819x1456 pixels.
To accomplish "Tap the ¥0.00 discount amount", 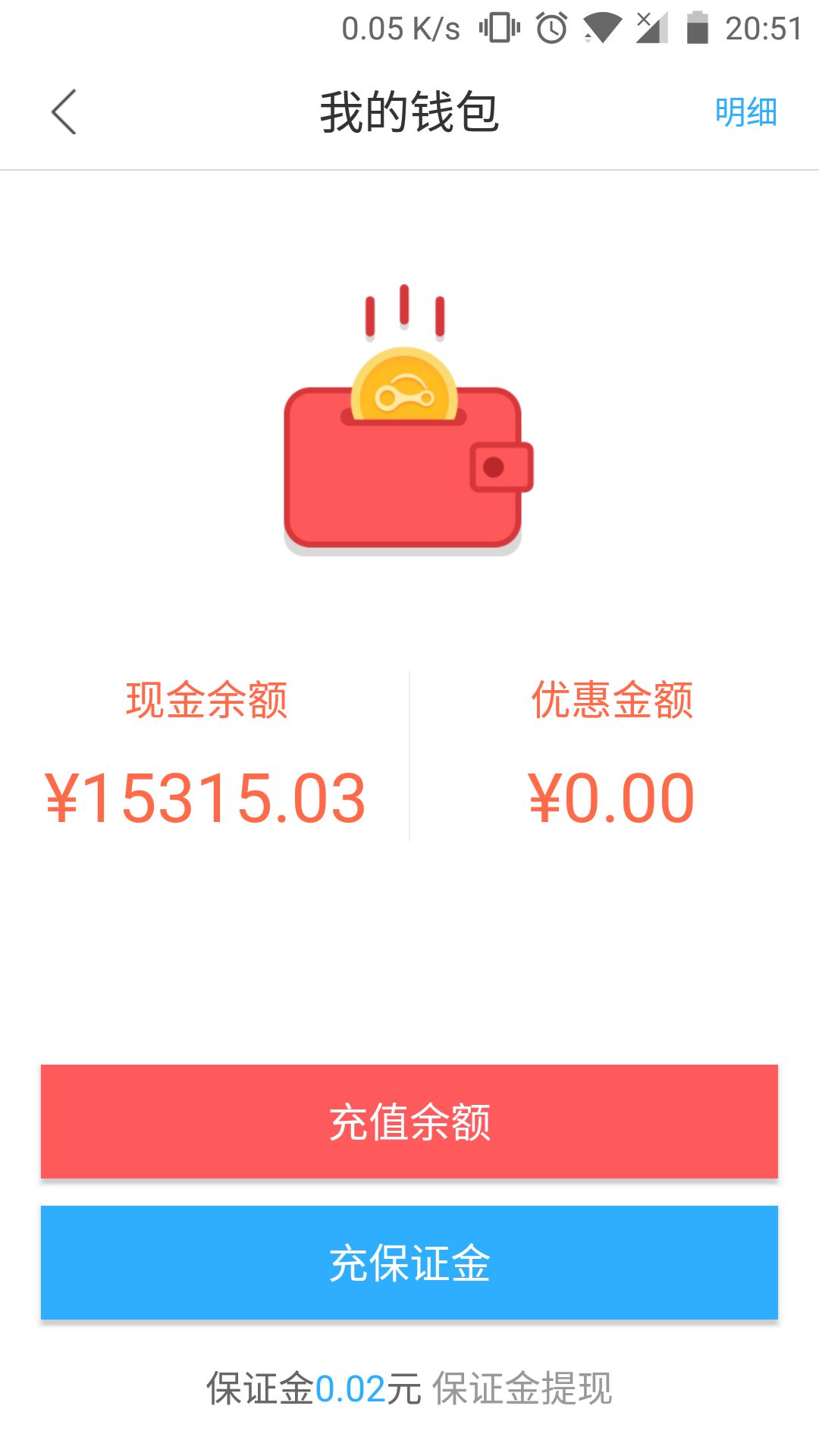I will pos(611,795).
